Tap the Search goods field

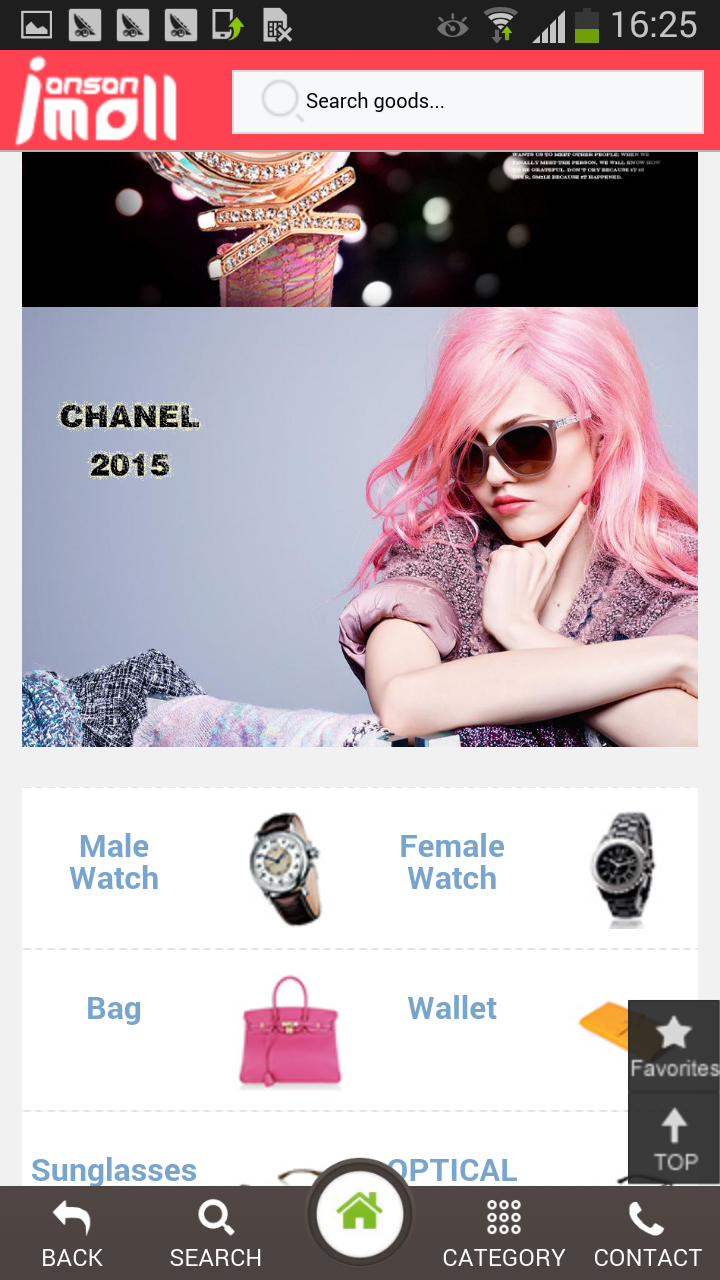point(468,101)
